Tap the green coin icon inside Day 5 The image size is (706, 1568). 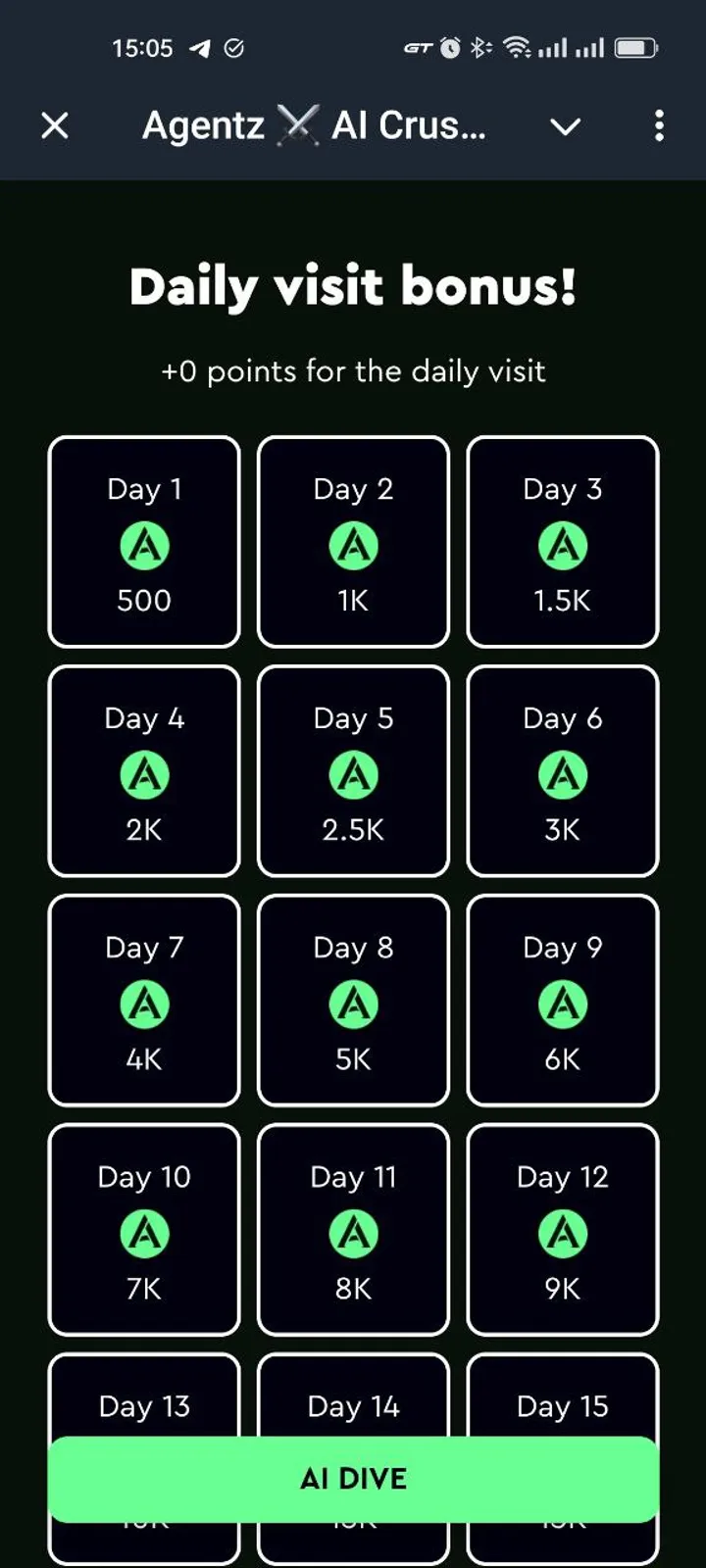tap(353, 774)
